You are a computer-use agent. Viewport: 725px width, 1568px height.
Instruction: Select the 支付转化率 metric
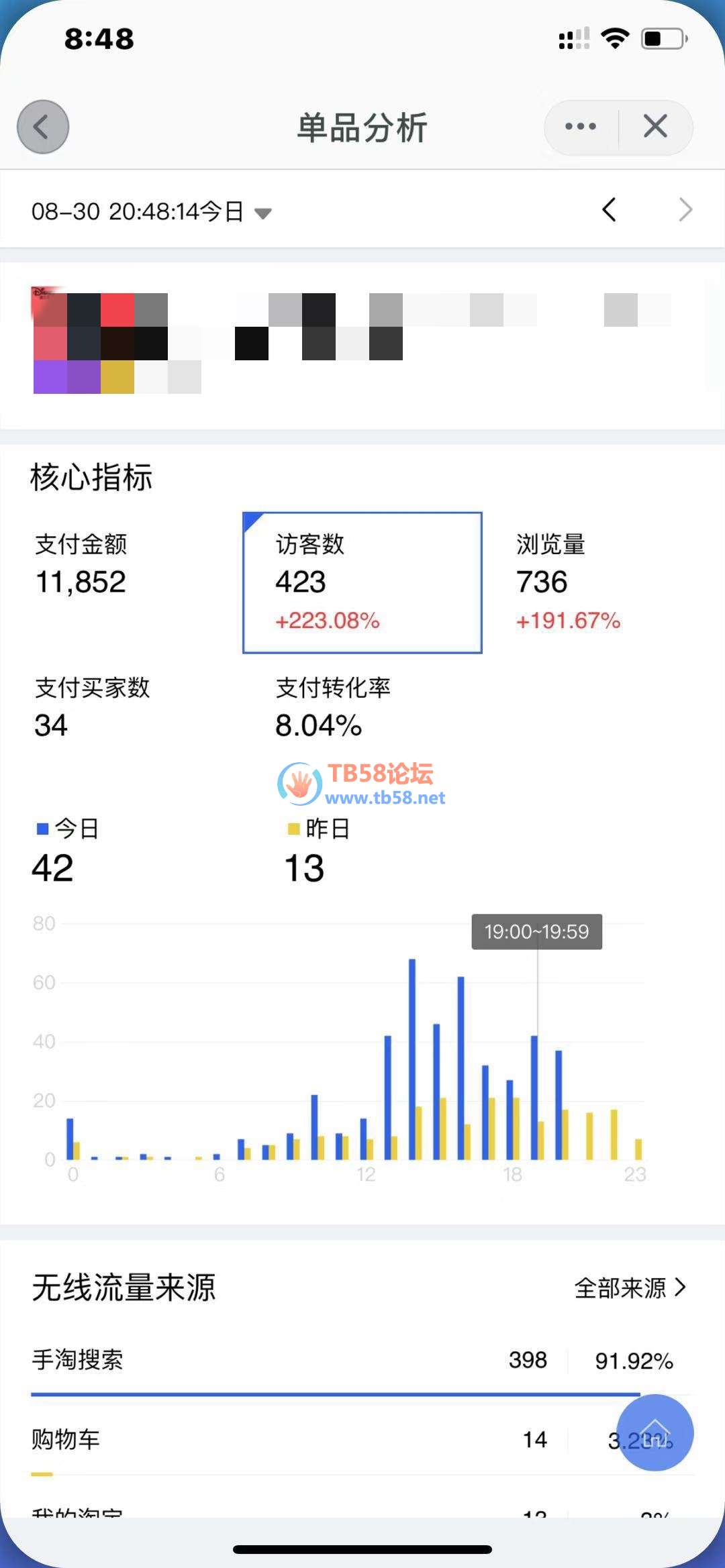click(x=332, y=707)
